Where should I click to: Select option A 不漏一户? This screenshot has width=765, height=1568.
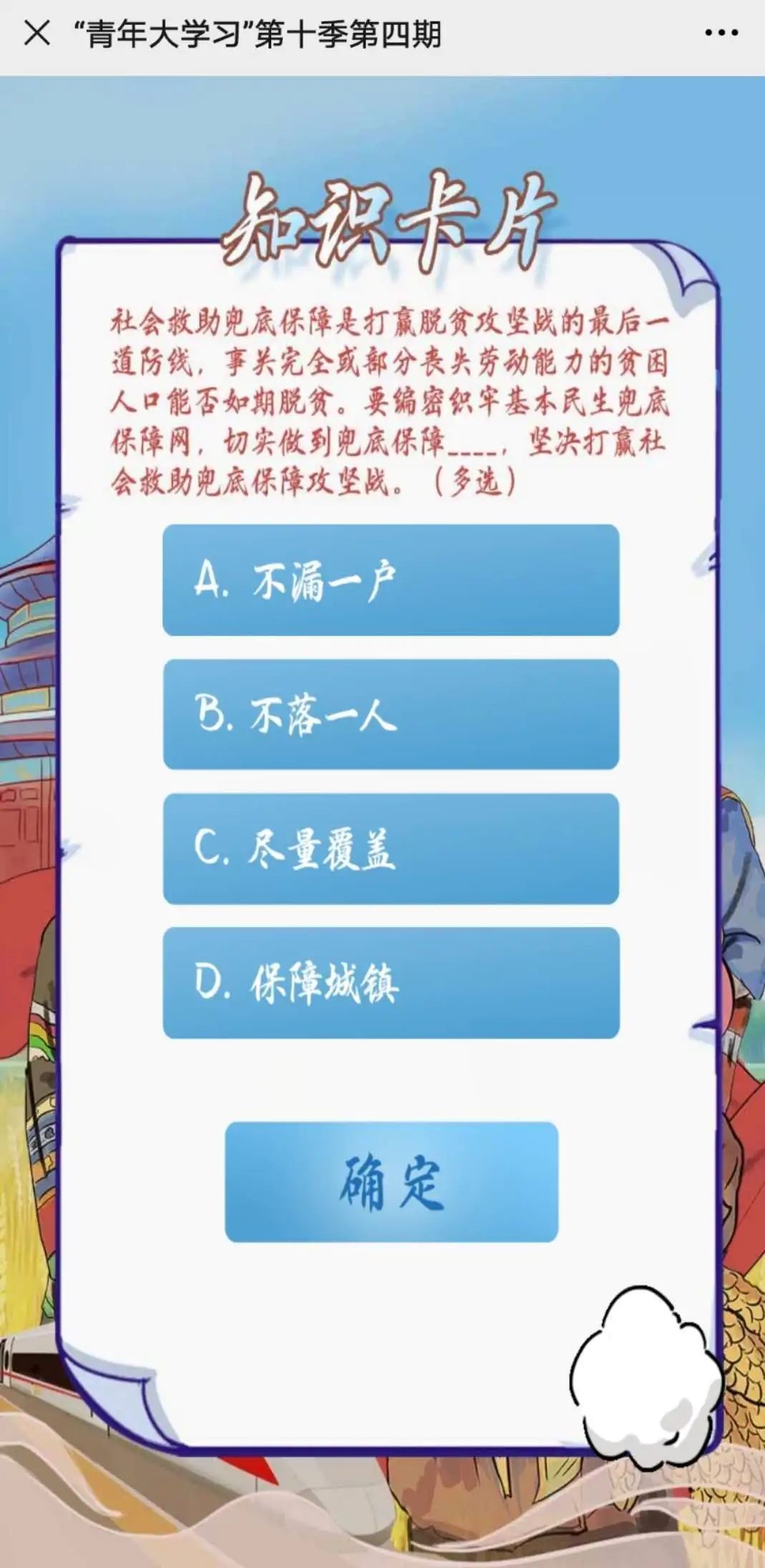coord(391,580)
